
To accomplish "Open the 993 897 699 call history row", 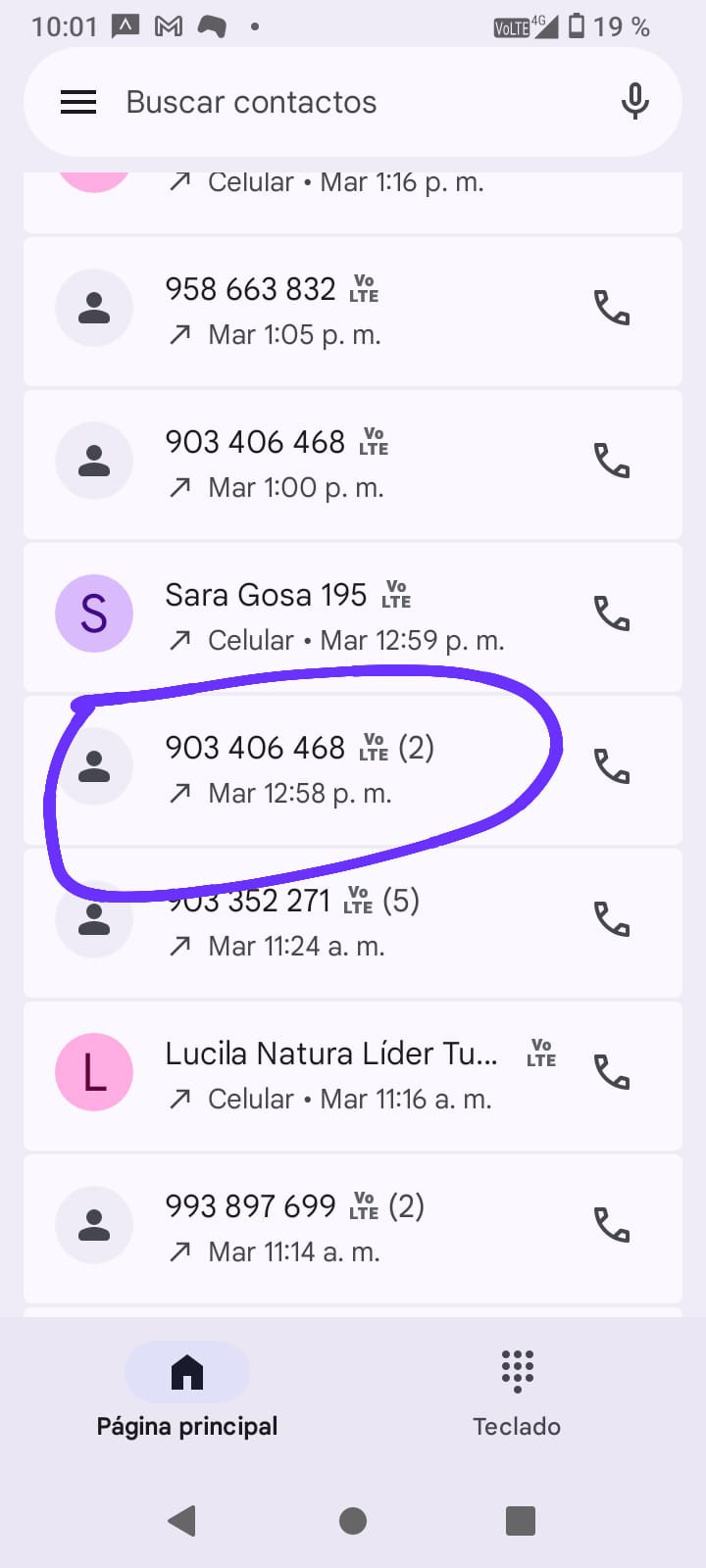I will click(294, 1227).
